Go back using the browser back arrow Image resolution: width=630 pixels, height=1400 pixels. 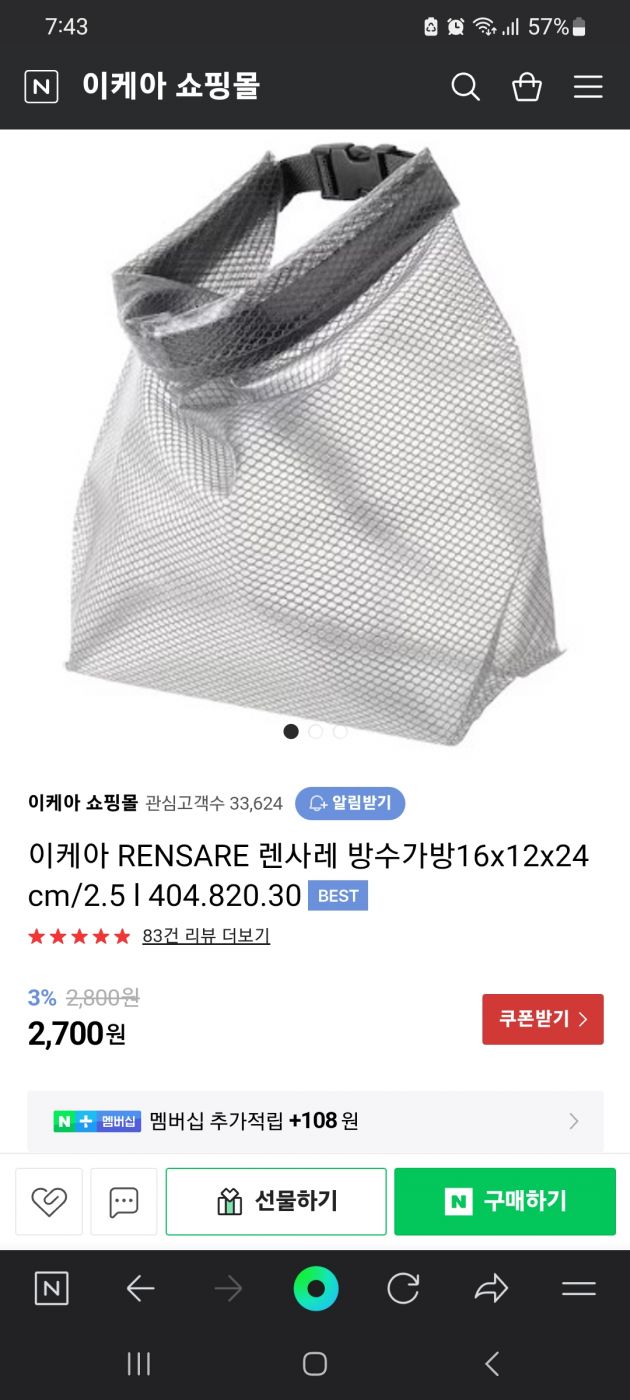140,1289
